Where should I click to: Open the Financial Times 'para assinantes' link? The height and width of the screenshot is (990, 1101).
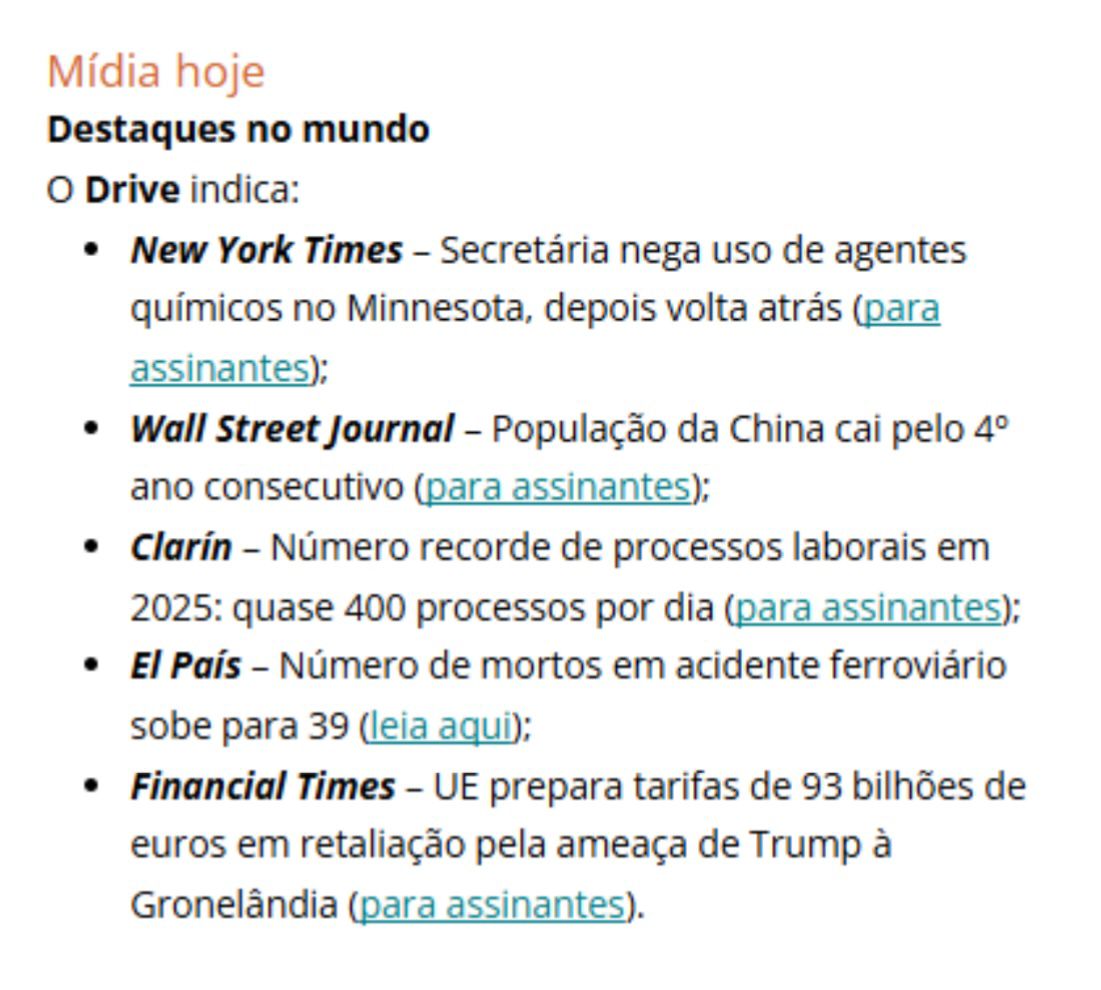(491, 906)
